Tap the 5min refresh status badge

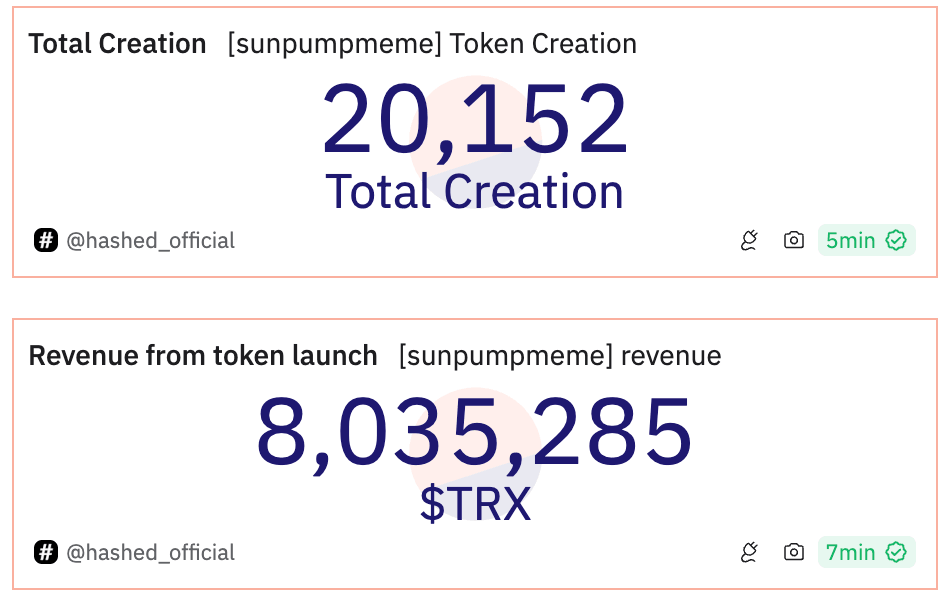click(866, 240)
